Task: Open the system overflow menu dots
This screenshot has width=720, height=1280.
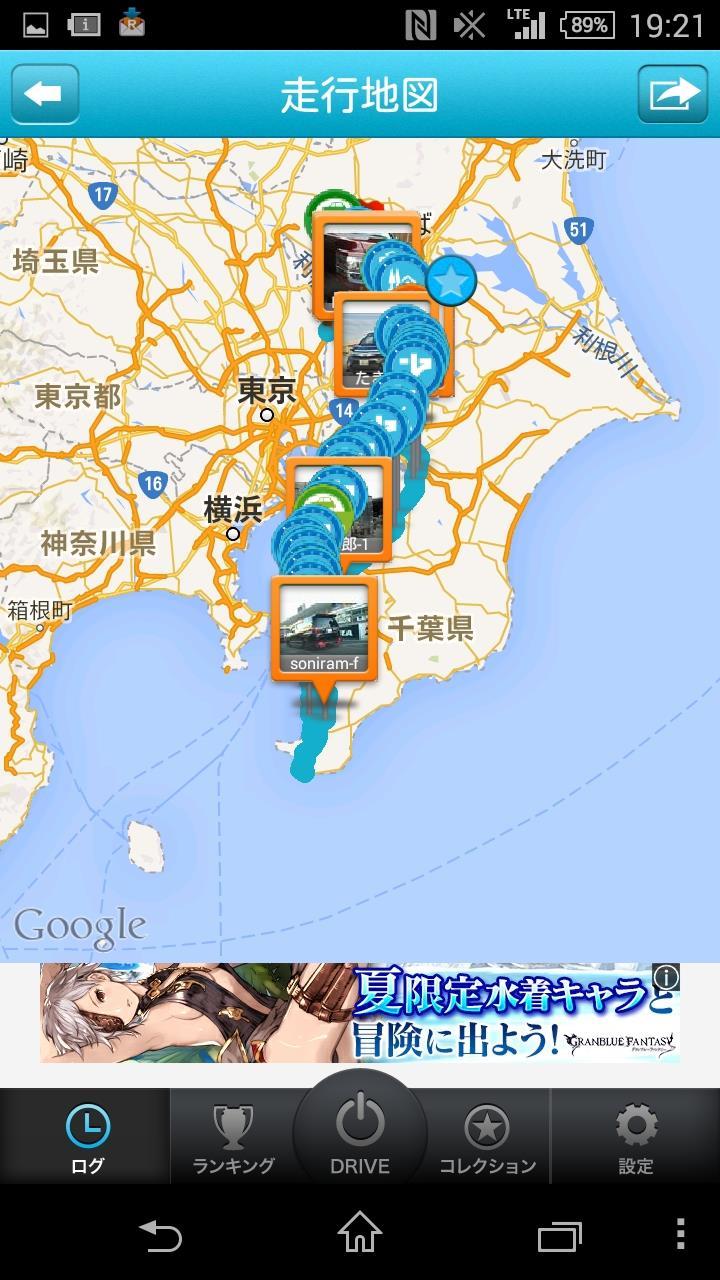Action: (x=681, y=1234)
